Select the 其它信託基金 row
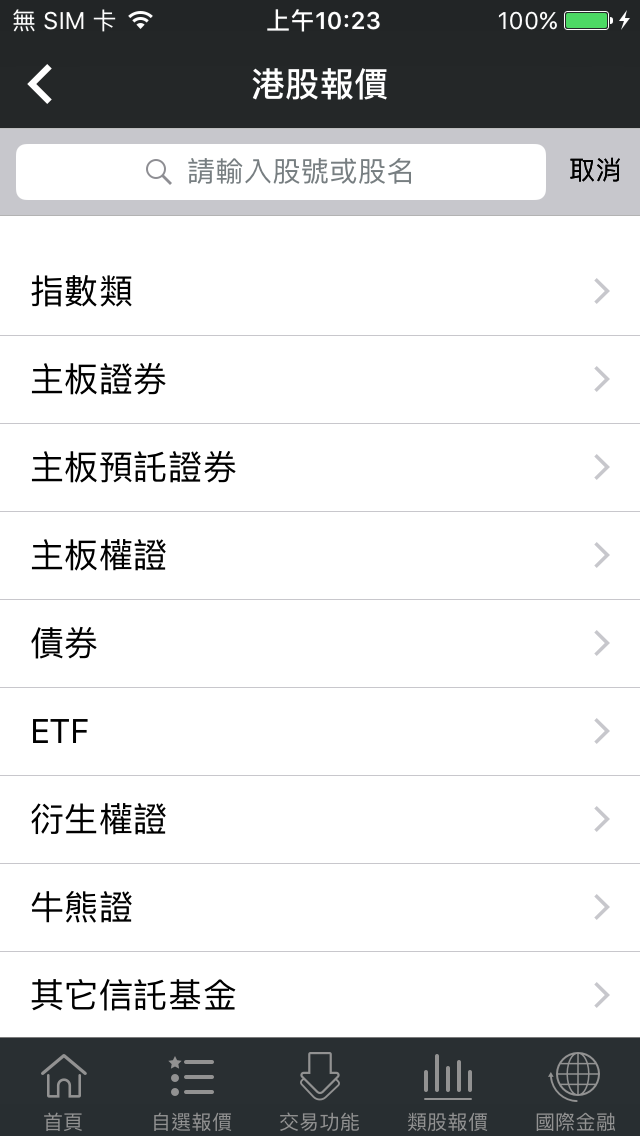 [x=320, y=995]
